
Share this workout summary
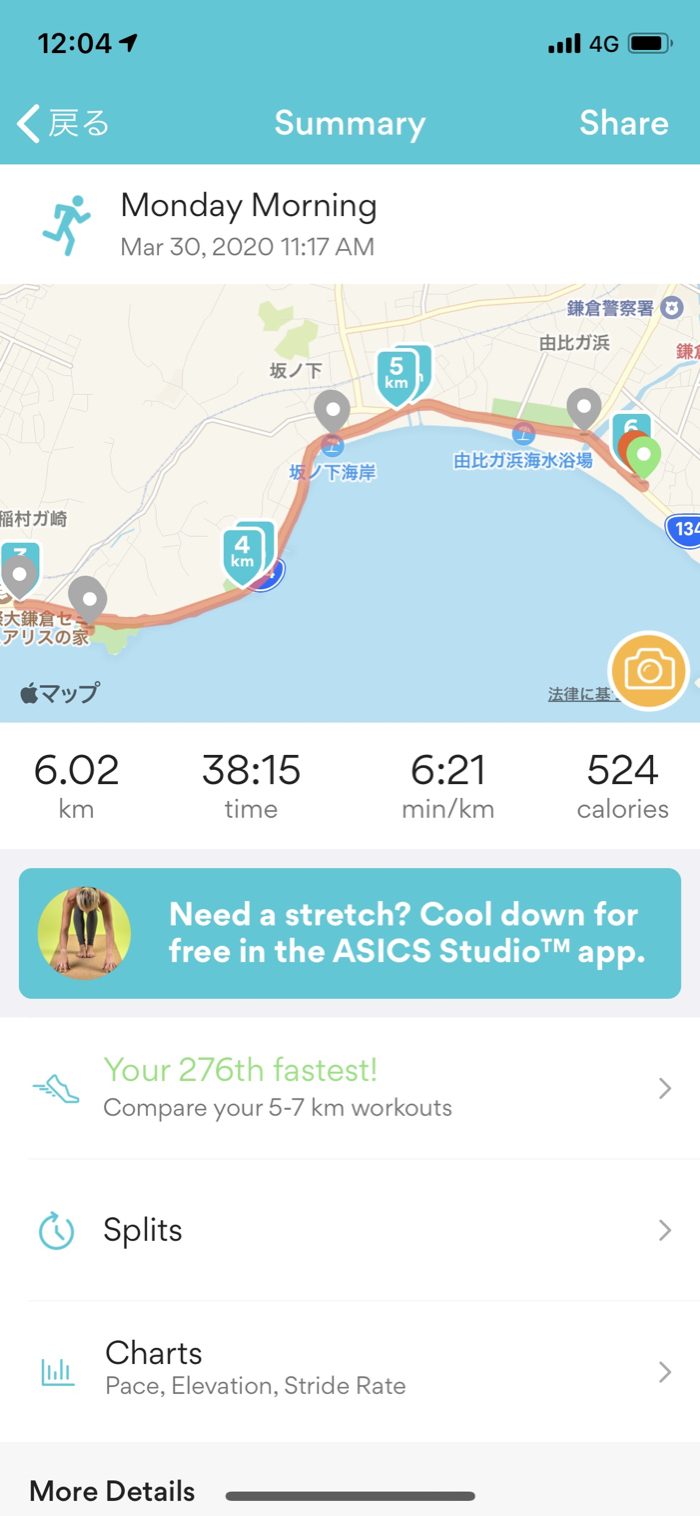(x=623, y=123)
